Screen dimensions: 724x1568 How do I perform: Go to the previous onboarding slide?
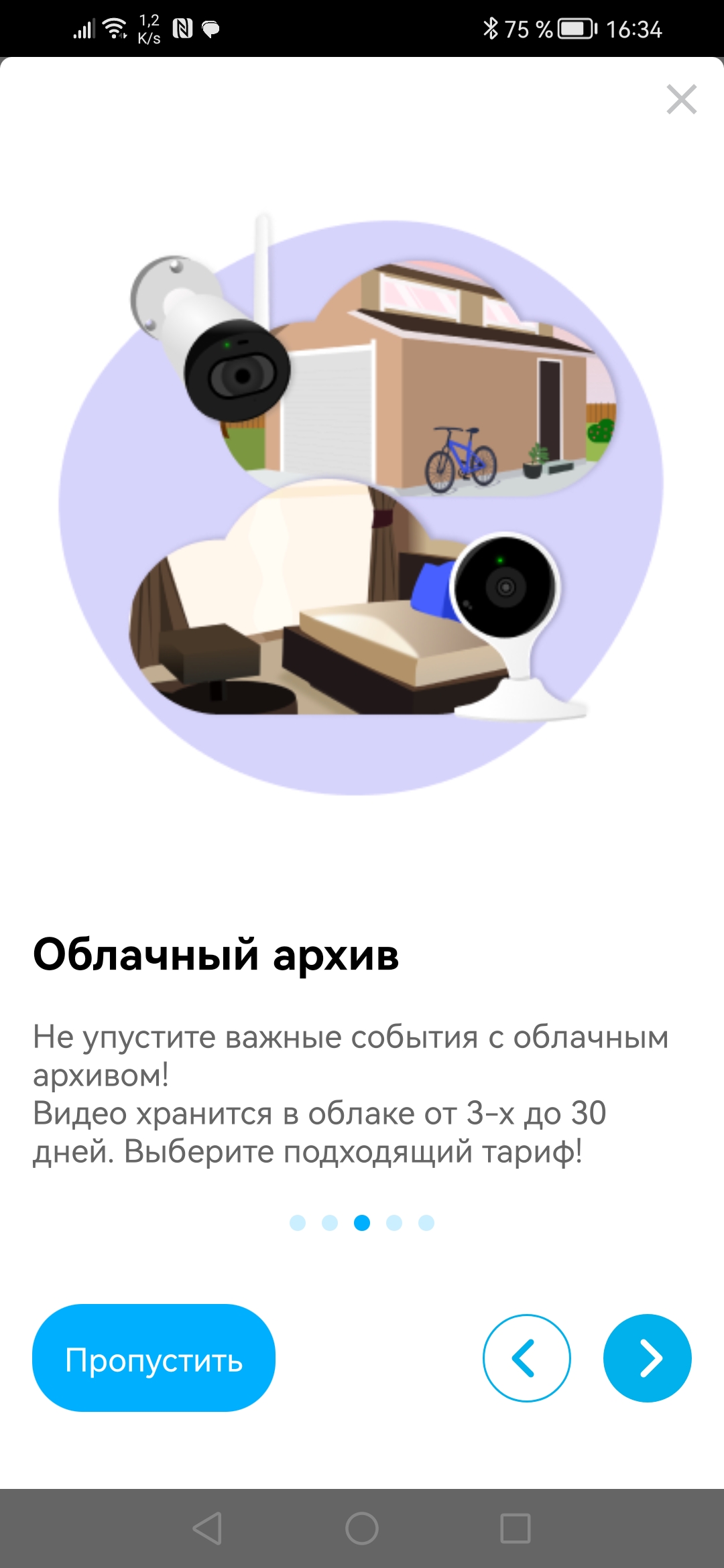tap(526, 1358)
